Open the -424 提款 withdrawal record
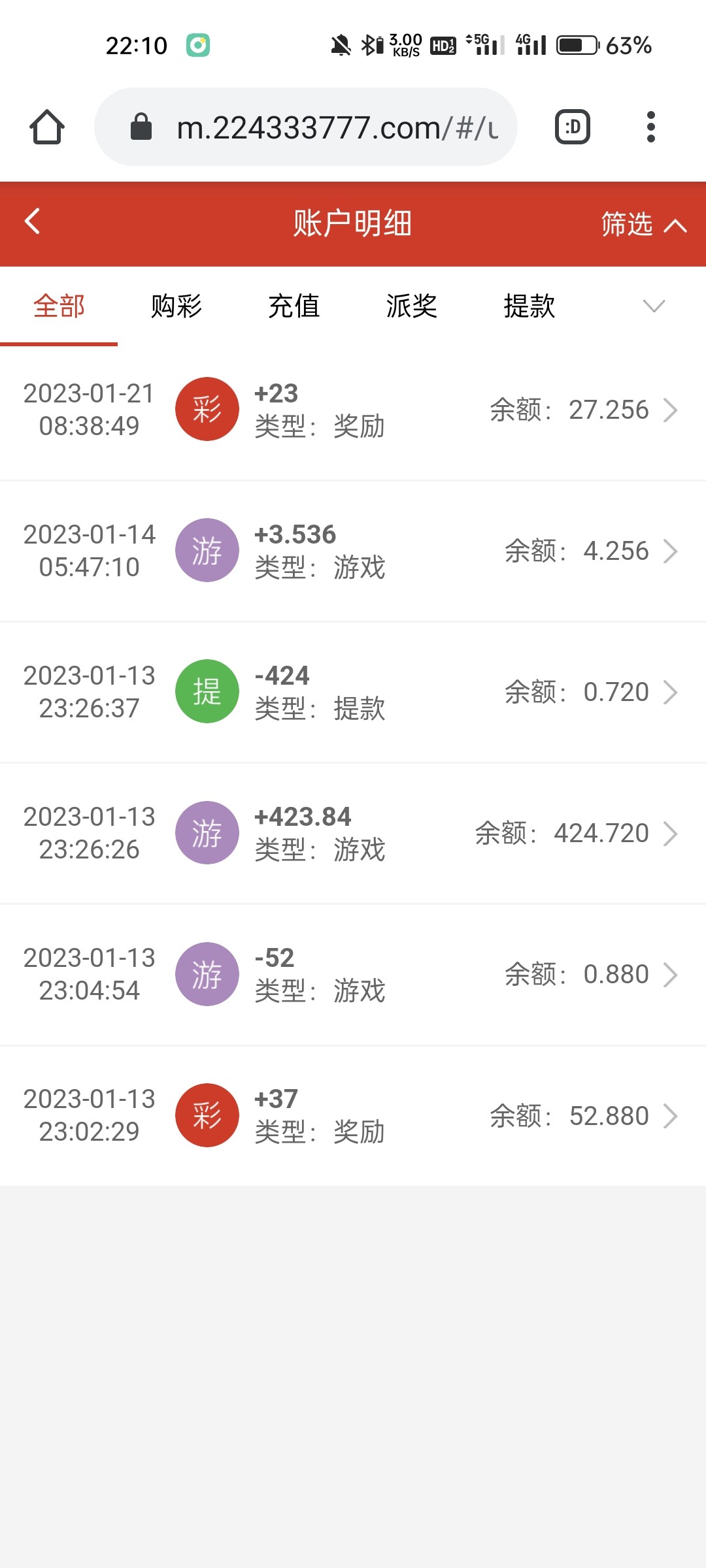Image resolution: width=706 pixels, height=1568 pixels. [353, 692]
